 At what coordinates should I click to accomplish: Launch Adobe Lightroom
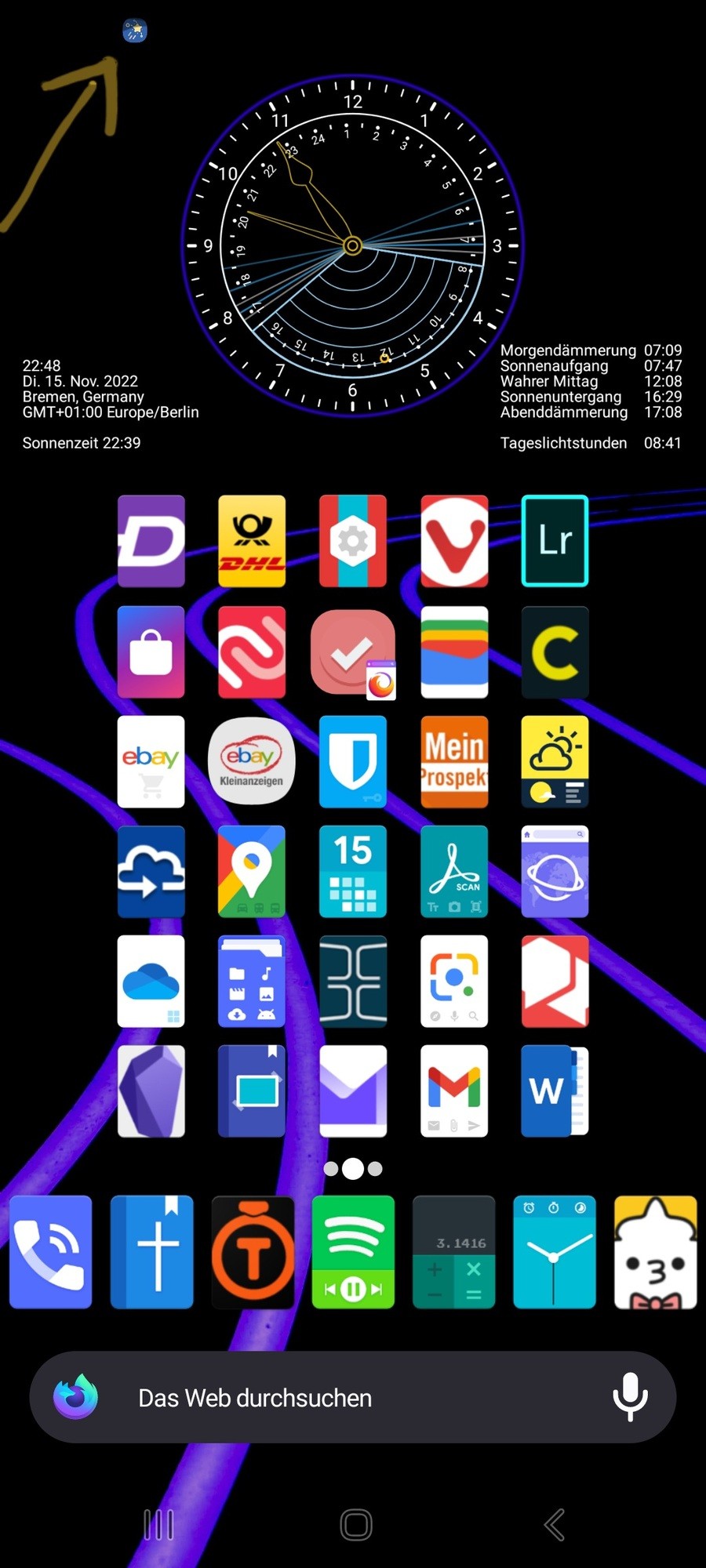click(x=555, y=541)
